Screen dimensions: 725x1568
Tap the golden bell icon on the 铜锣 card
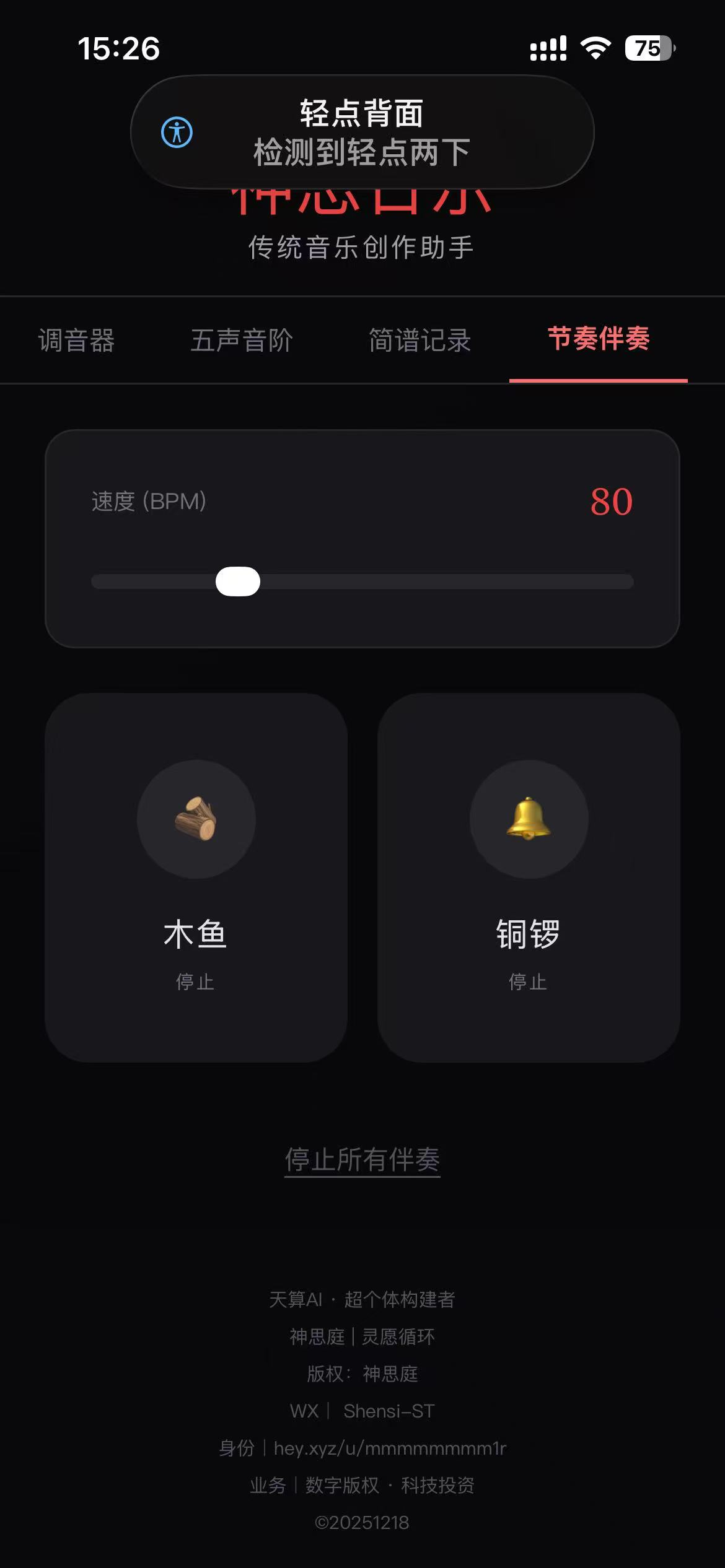click(527, 819)
